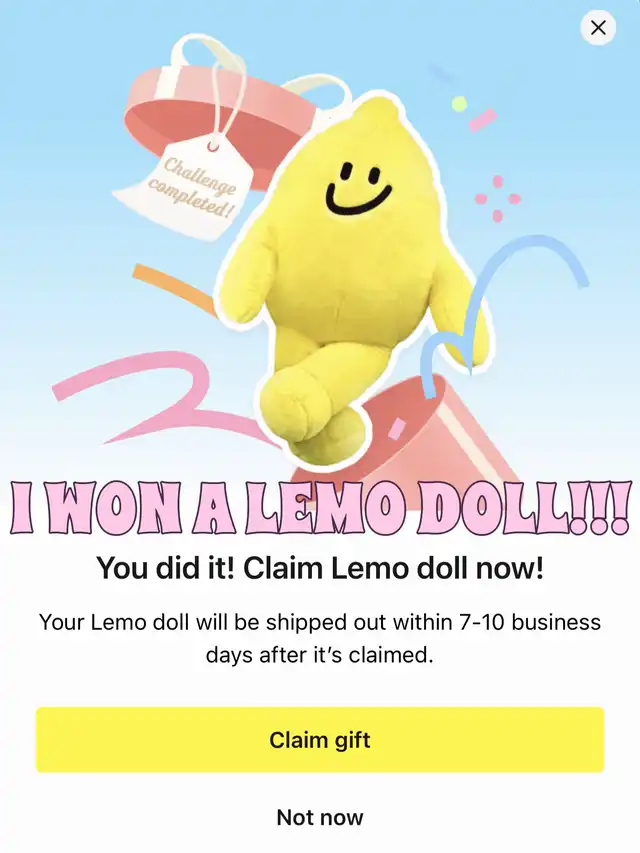The height and width of the screenshot is (853, 640).
Task: Close the Lemo doll popup
Action: 598,28
